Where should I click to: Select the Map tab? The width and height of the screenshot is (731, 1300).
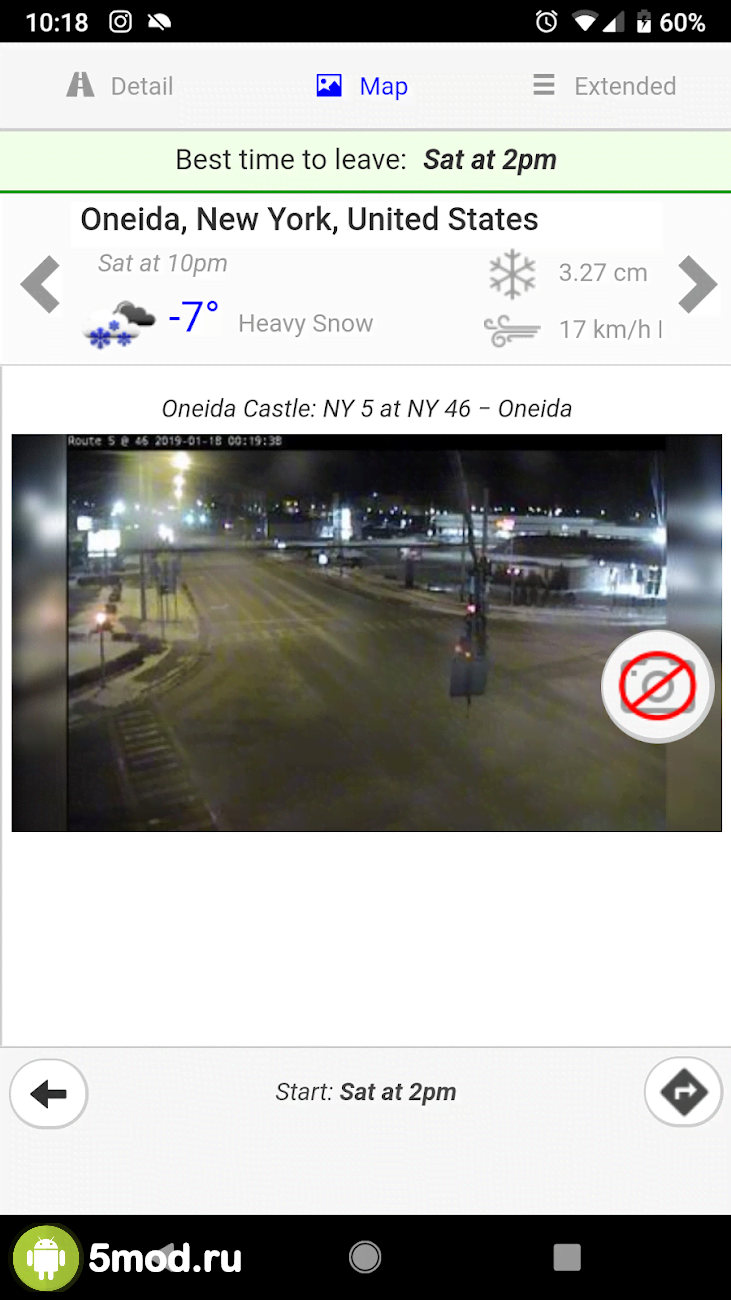[x=362, y=86]
